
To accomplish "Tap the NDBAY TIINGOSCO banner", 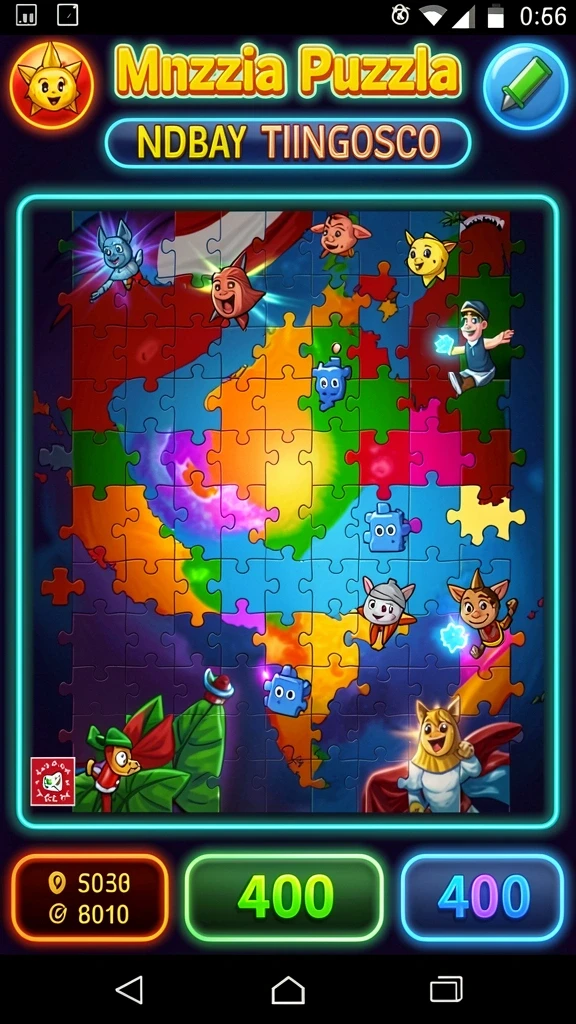I will click(288, 142).
